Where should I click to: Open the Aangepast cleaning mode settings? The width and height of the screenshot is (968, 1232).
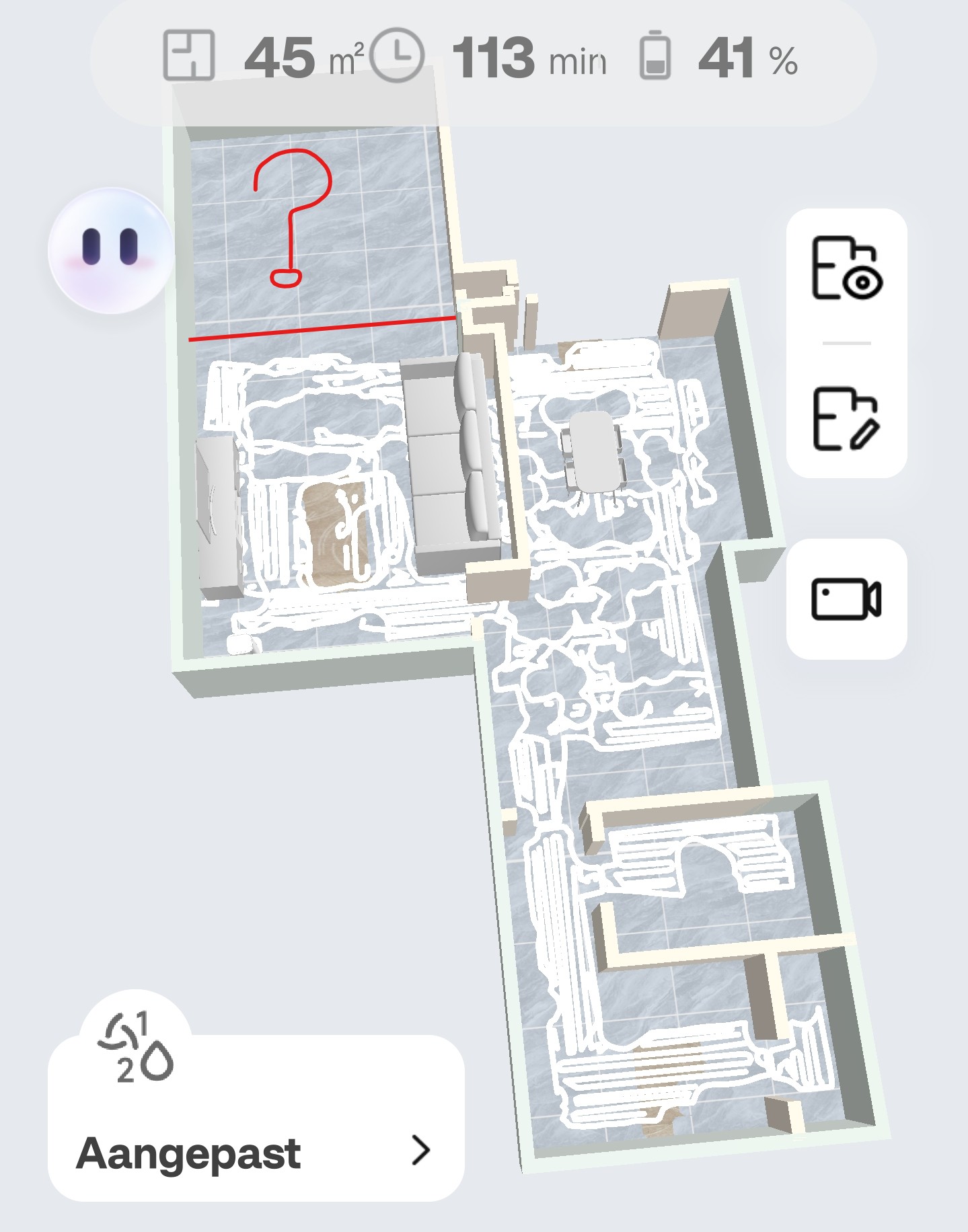[x=256, y=1152]
